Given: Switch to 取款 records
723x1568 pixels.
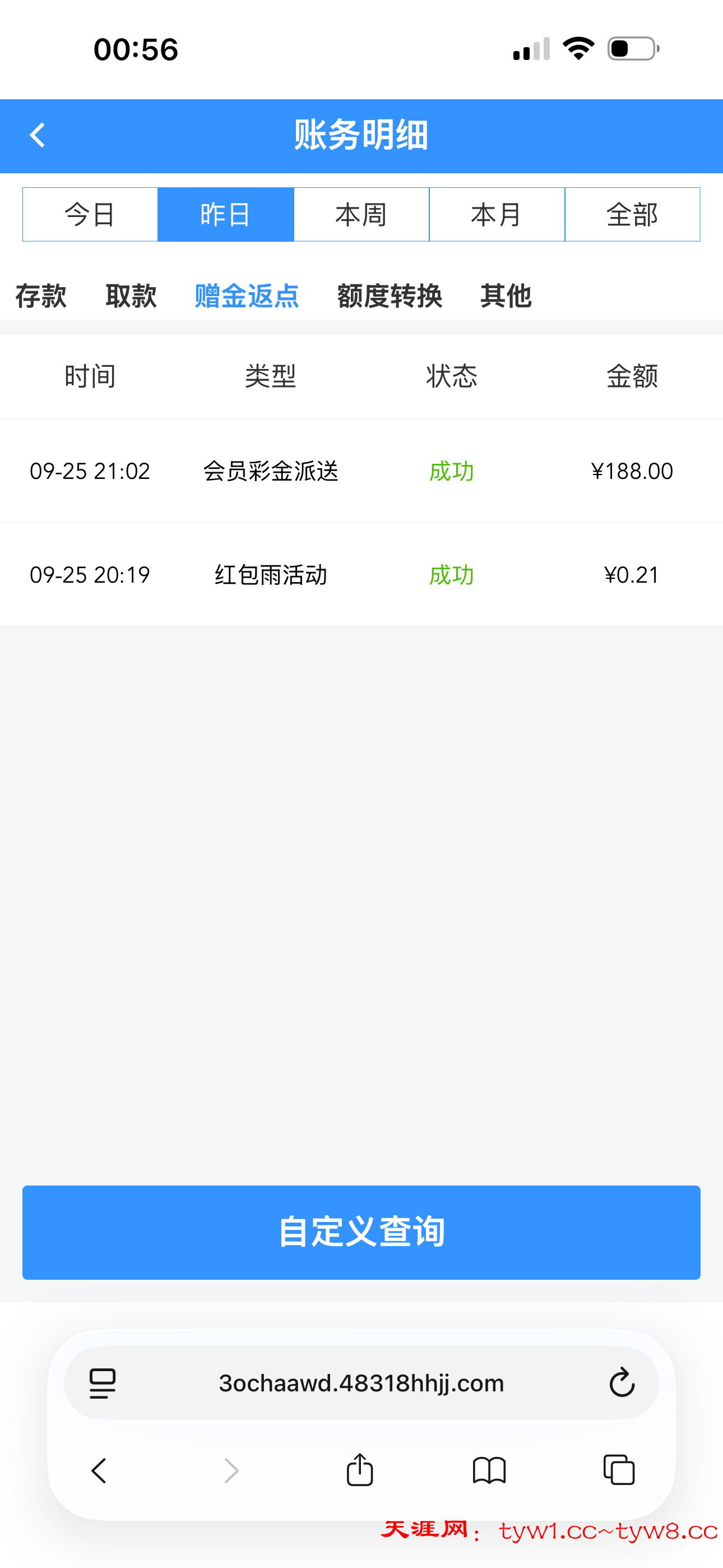Looking at the screenshot, I should [131, 297].
